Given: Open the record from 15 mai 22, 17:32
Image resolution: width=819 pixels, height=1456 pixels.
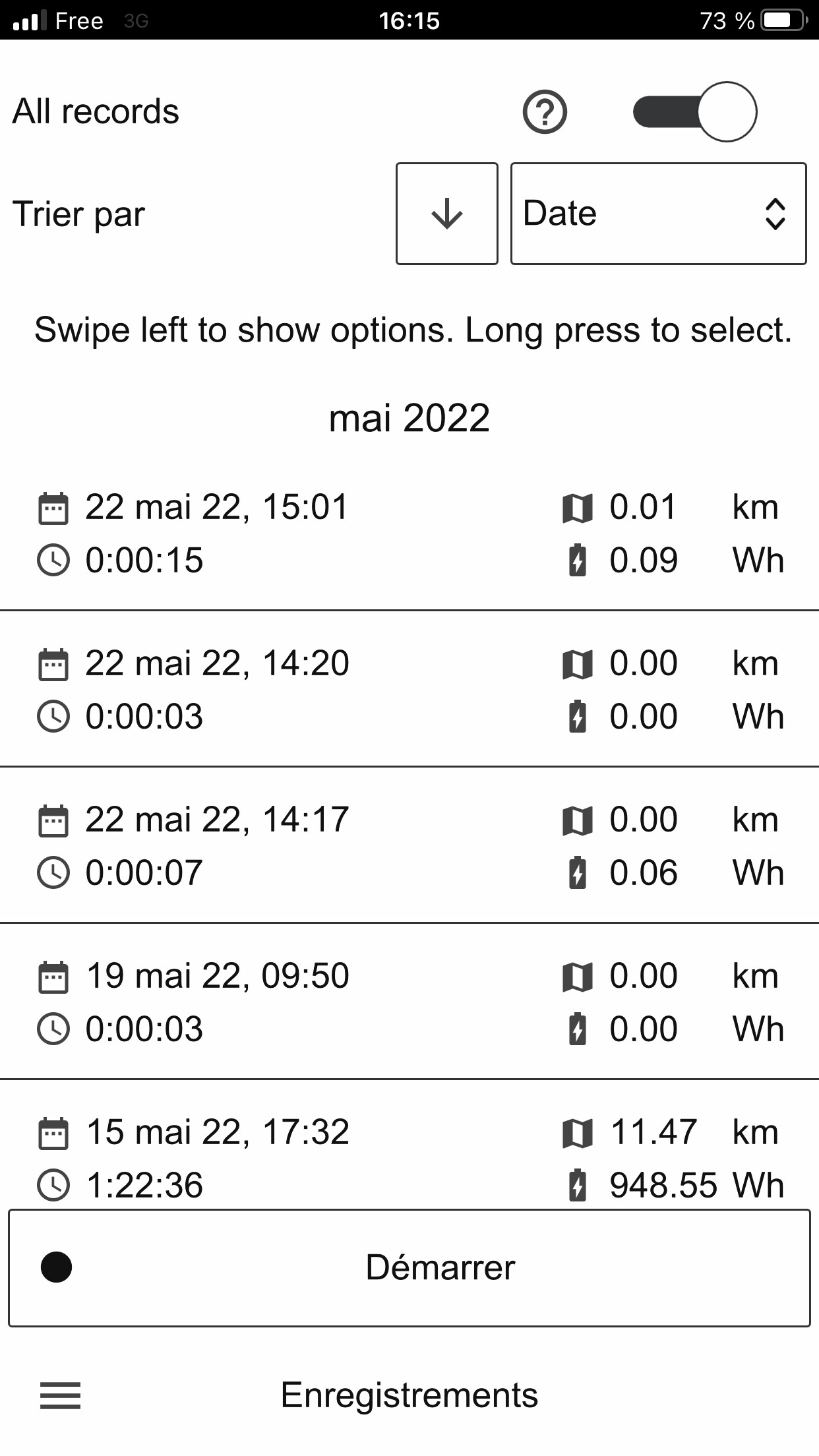Looking at the screenshot, I should point(409,1145).
